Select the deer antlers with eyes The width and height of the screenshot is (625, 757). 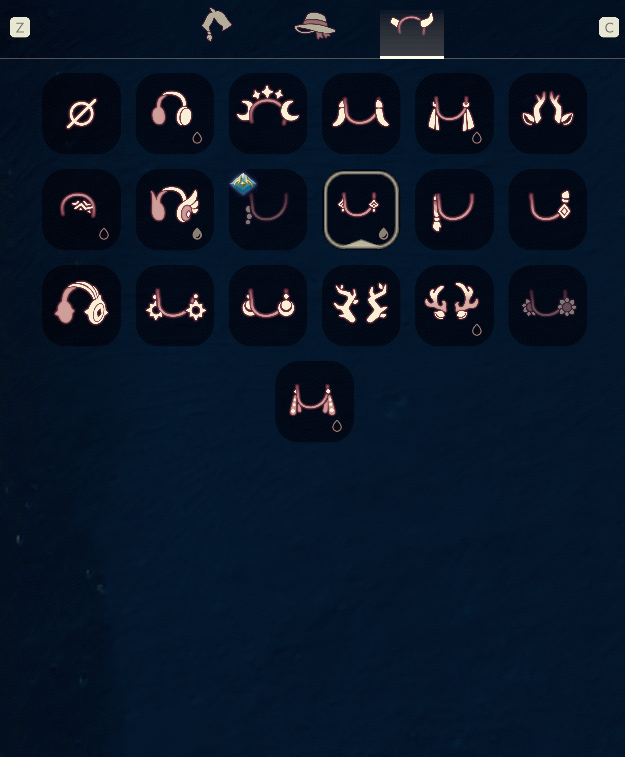point(454,305)
